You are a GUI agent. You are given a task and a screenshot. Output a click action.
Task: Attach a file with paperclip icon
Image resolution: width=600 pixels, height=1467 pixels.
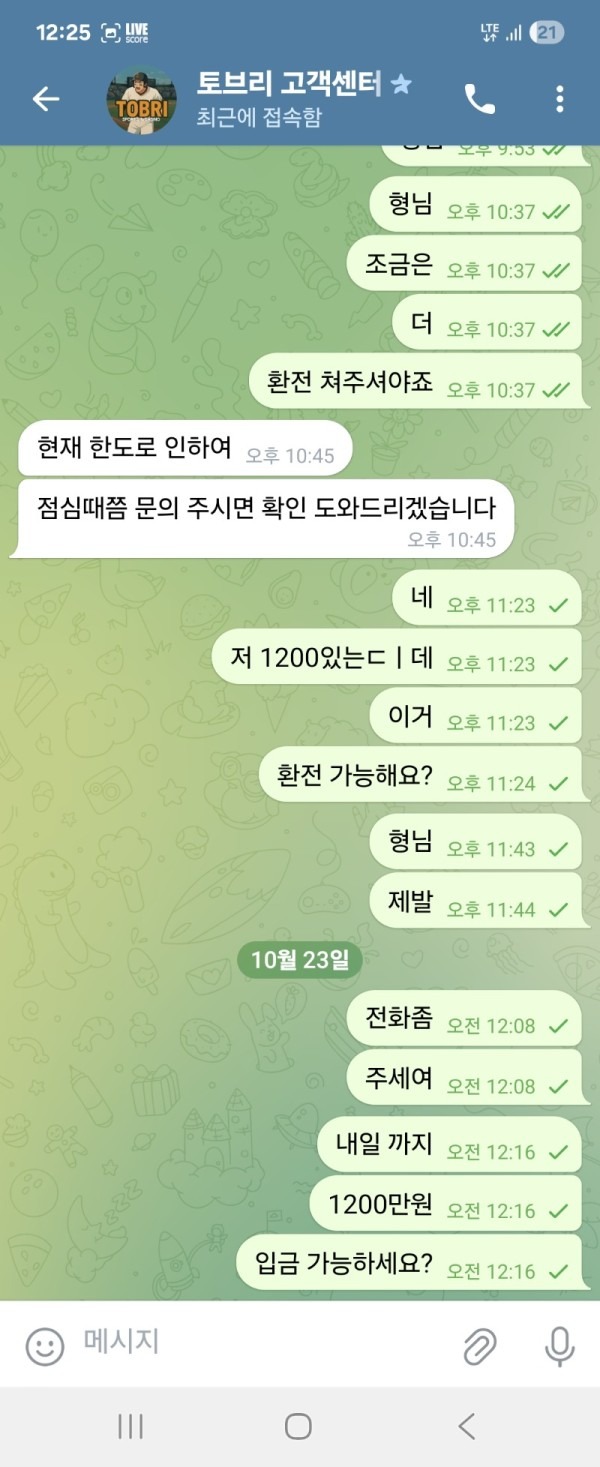coord(481,1346)
